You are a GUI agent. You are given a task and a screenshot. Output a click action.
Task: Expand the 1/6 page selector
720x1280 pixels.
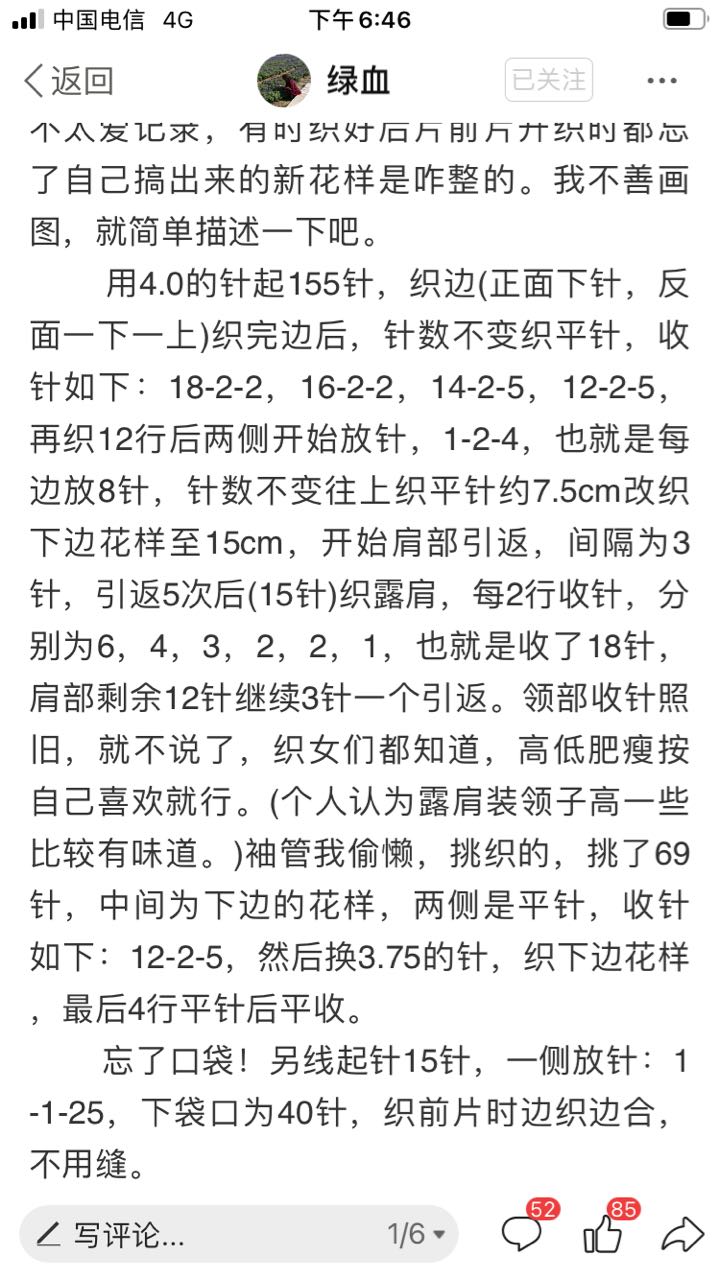(416, 1234)
